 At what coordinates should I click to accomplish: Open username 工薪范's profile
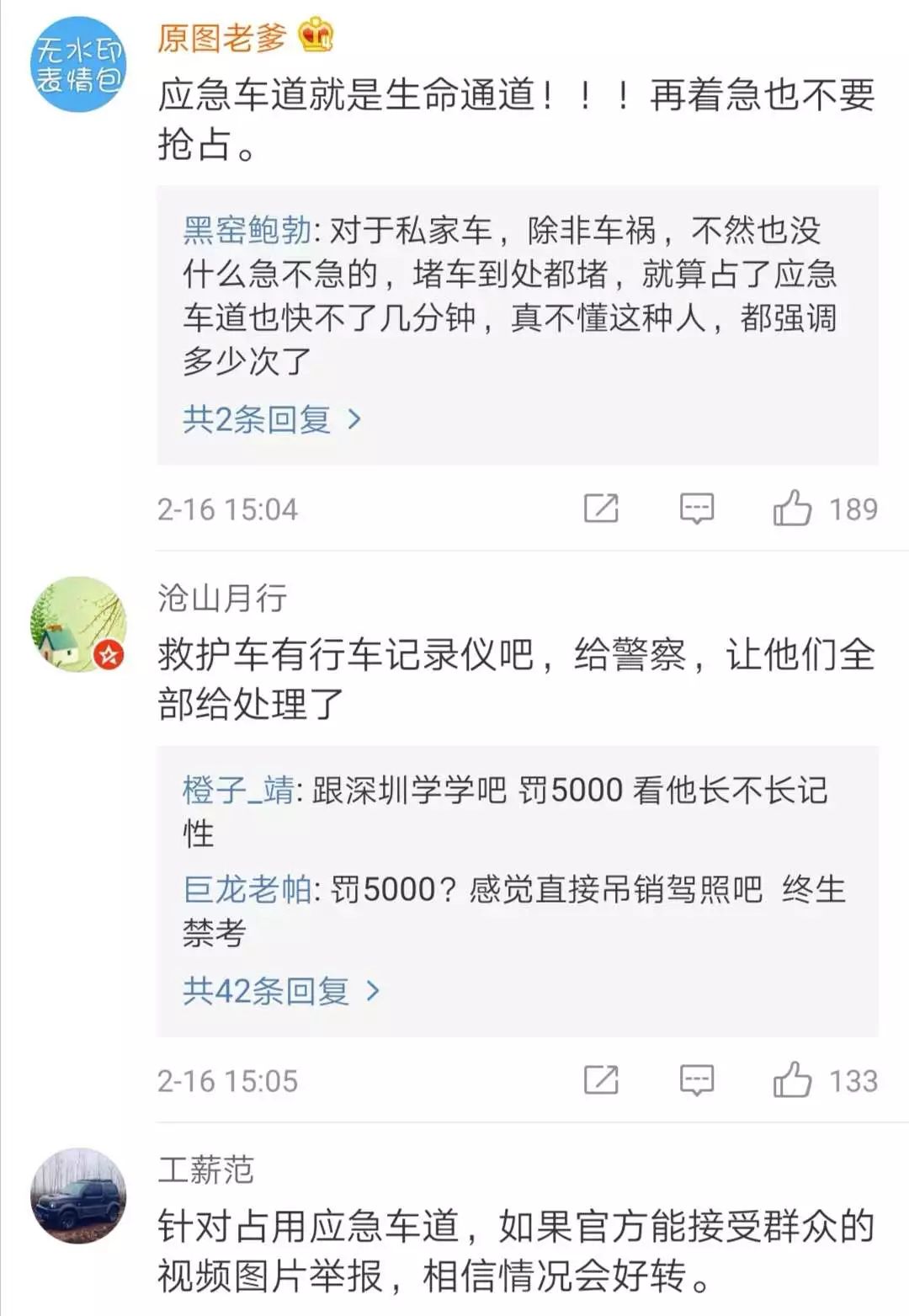(205, 1169)
